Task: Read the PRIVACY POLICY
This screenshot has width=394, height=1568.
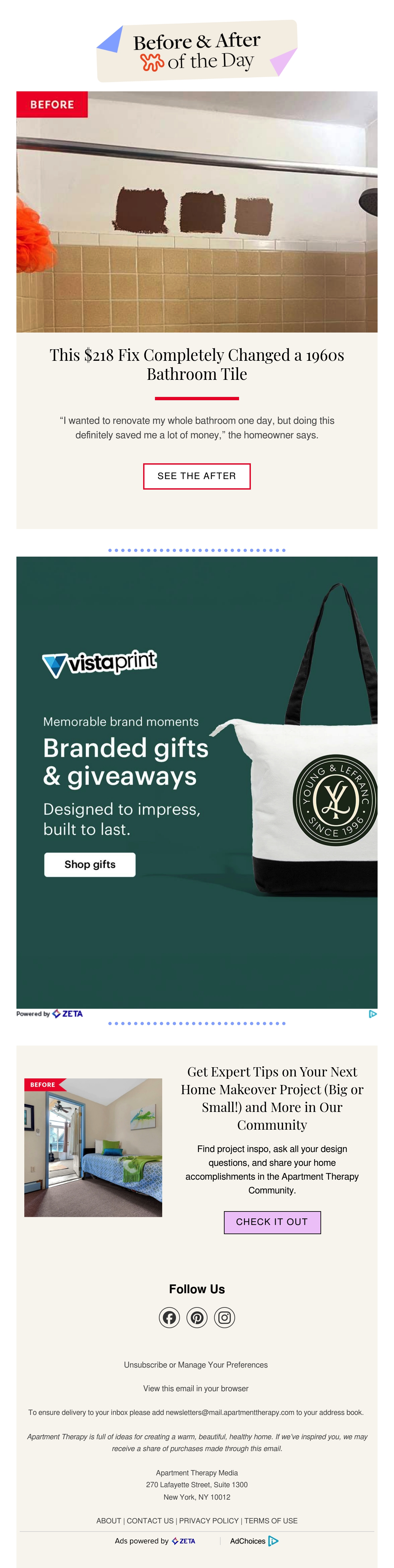Action: click(x=208, y=1521)
